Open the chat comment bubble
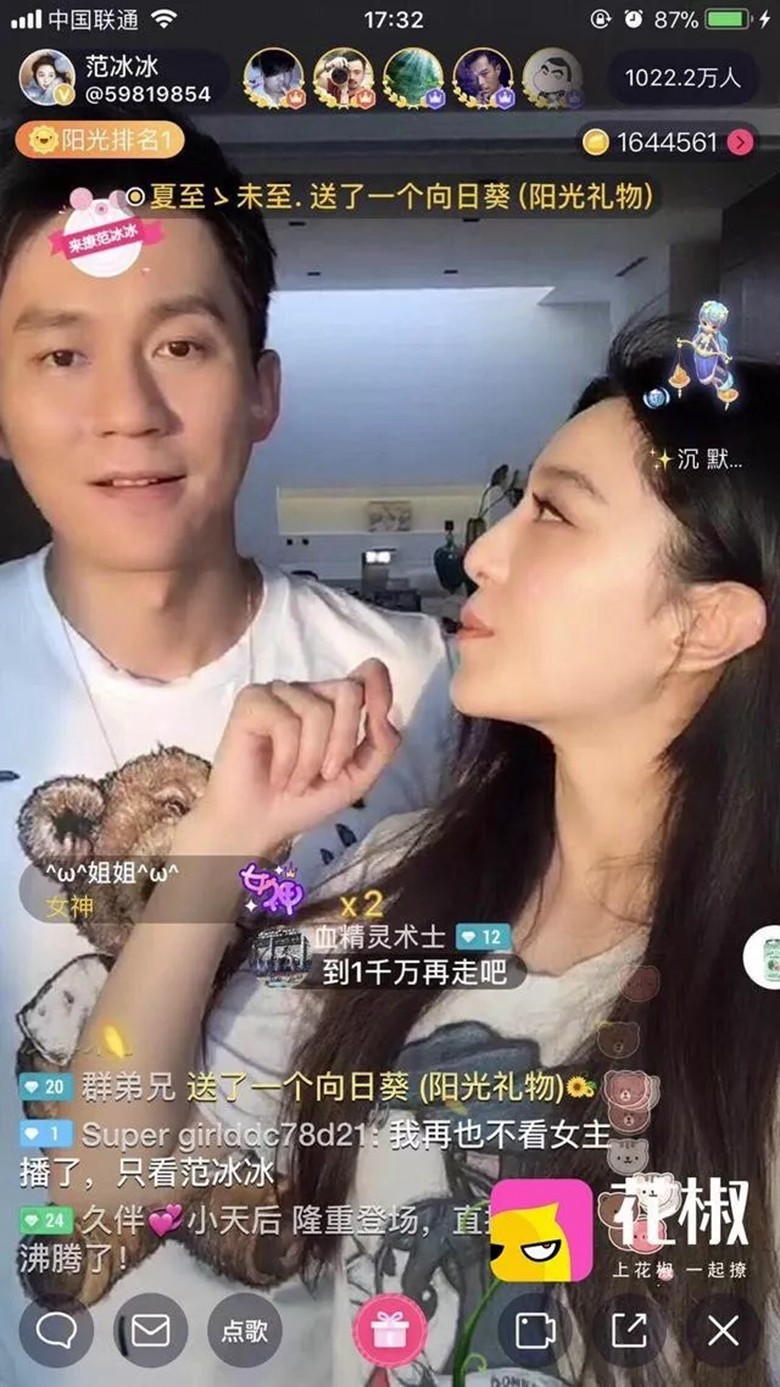780x1387 pixels. tap(57, 1331)
